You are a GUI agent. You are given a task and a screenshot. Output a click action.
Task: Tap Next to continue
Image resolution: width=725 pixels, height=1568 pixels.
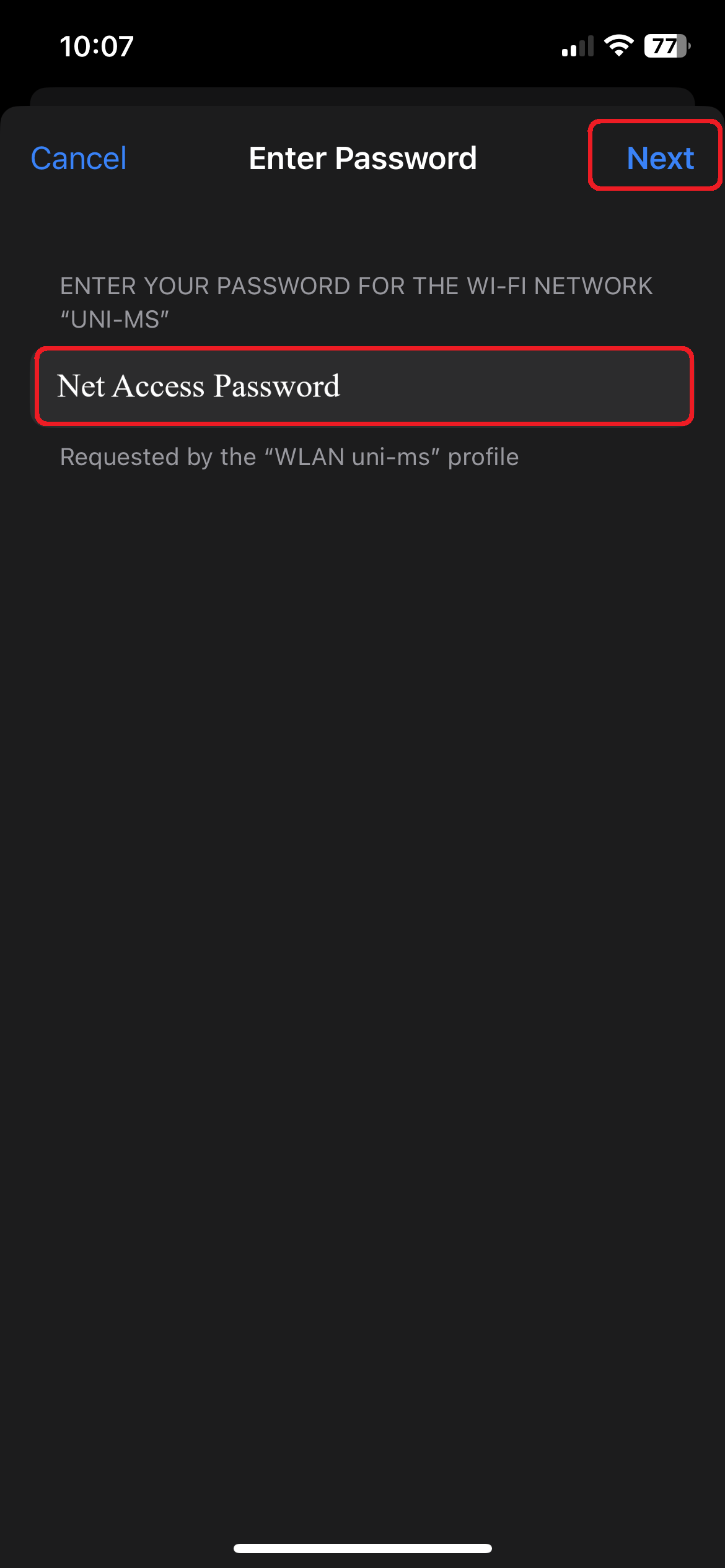[659, 158]
